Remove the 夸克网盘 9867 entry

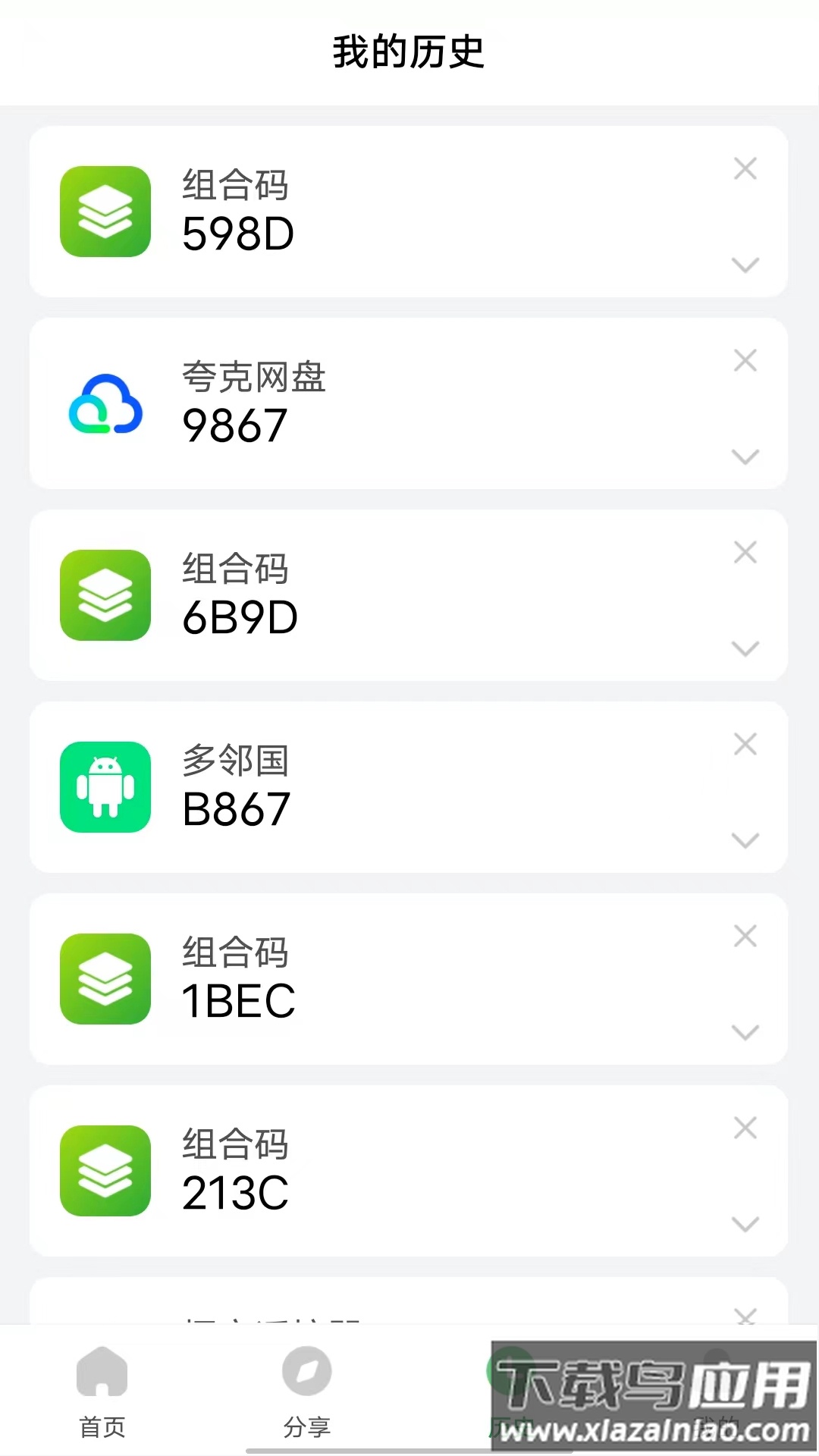[745, 361]
